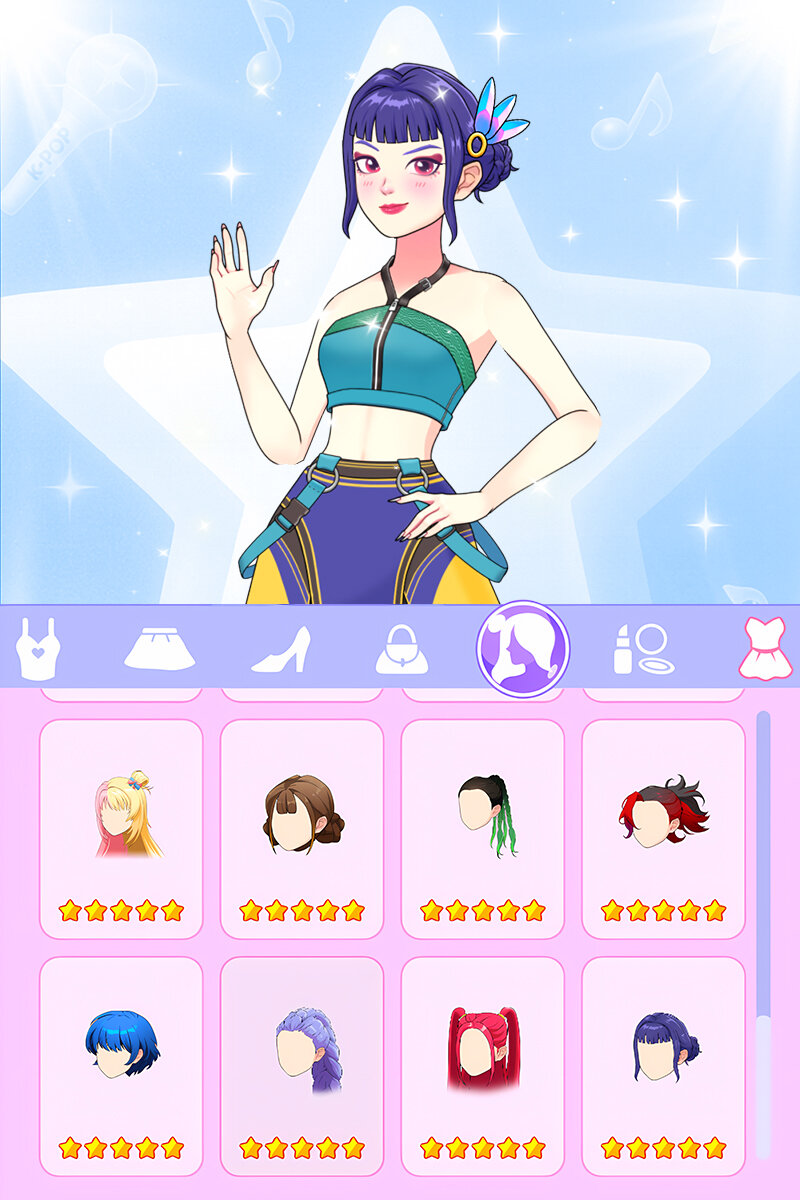Select the lavender braided hairstyle
The image size is (800, 1200).
[302, 1065]
